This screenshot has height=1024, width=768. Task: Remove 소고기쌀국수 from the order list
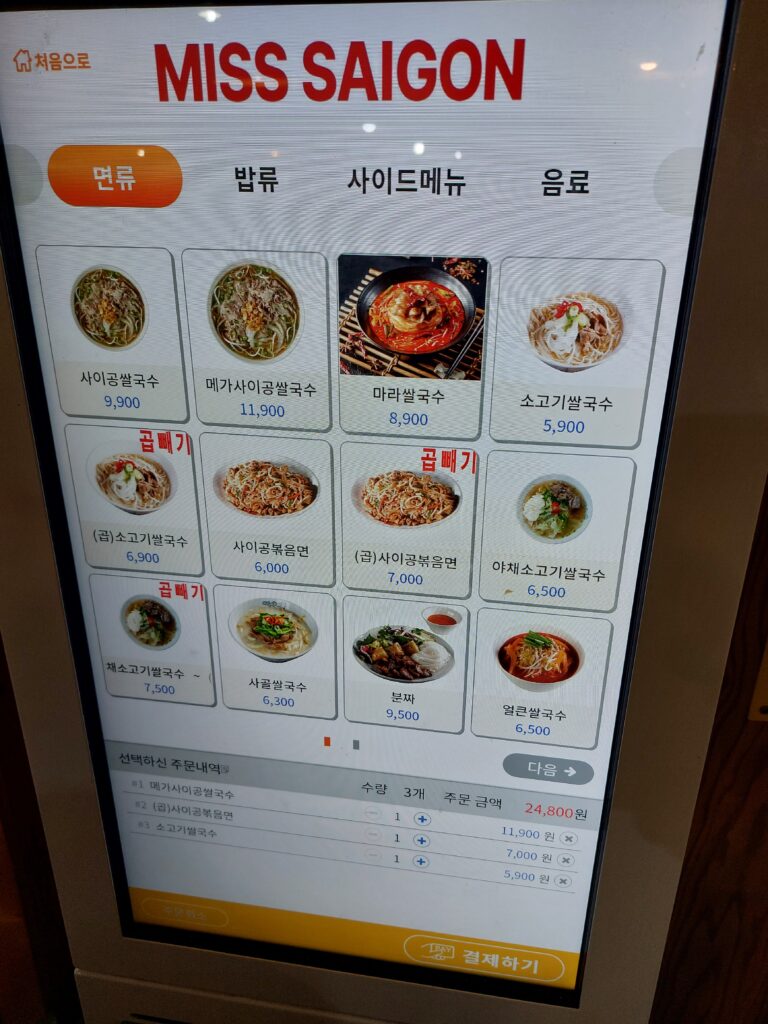click(x=563, y=880)
